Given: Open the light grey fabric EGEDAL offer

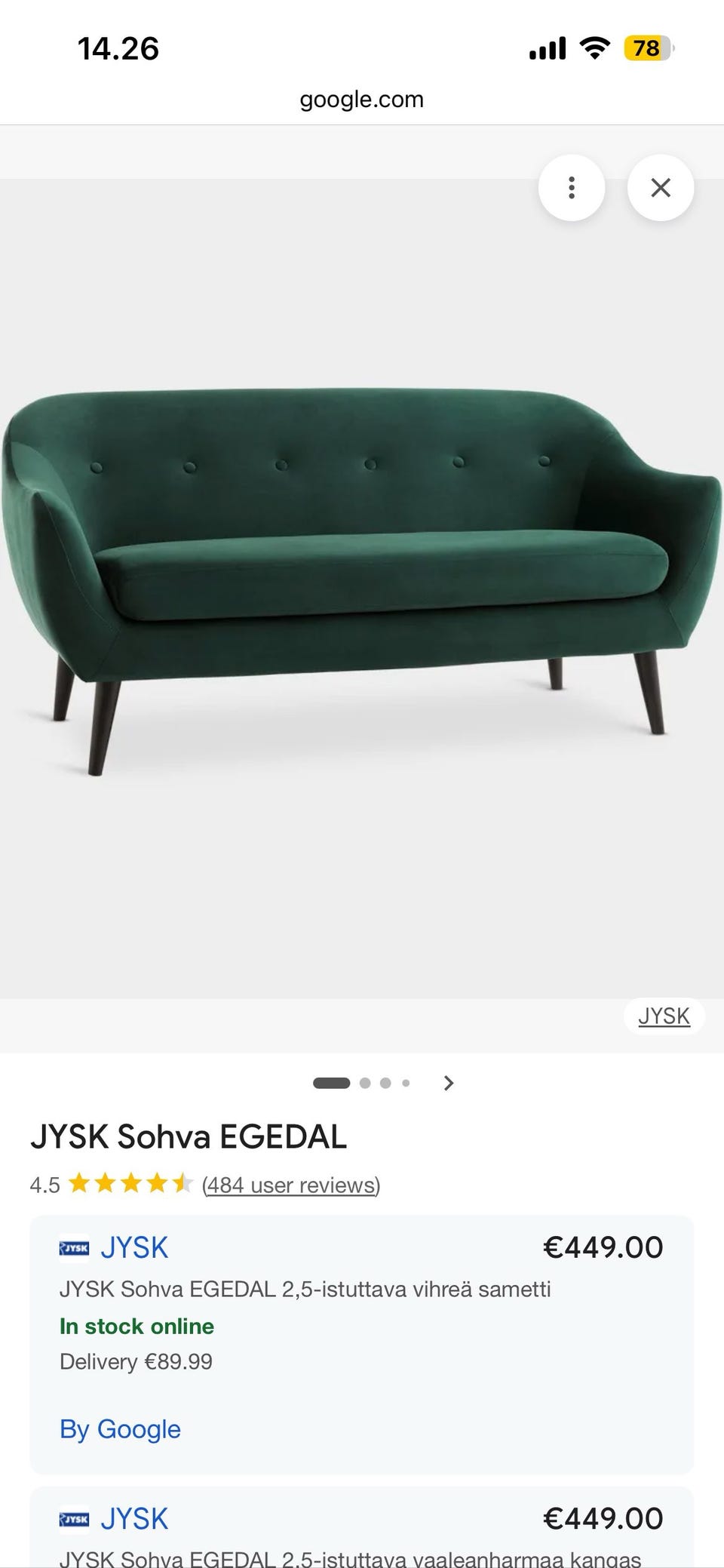Looking at the screenshot, I should pos(350,1557).
